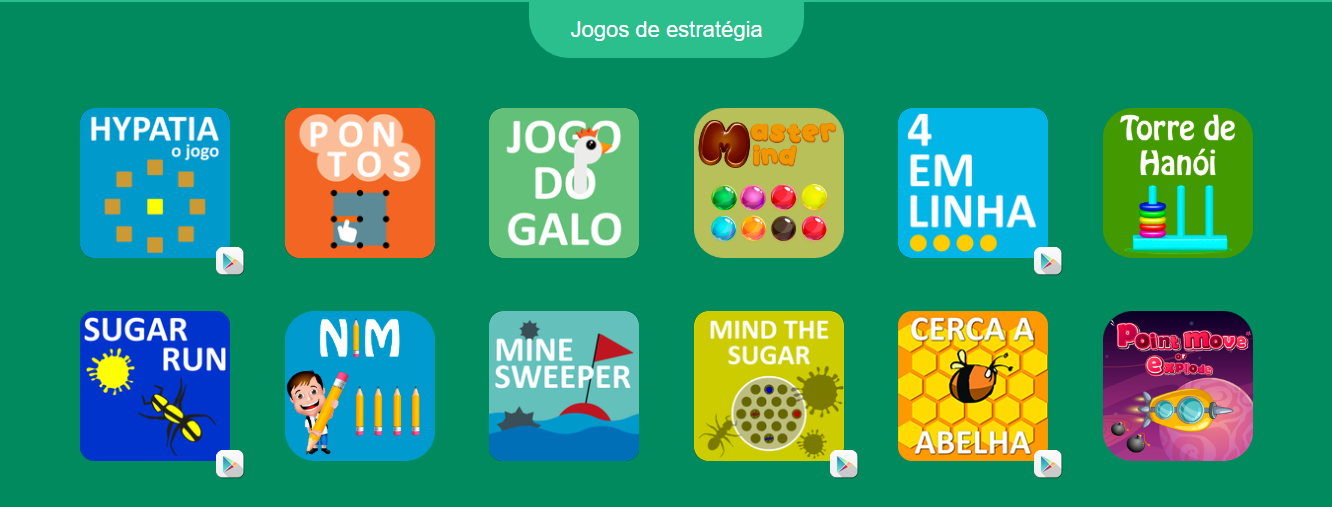
Task: Play Jogo do Galo
Action: tap(563, 182)
